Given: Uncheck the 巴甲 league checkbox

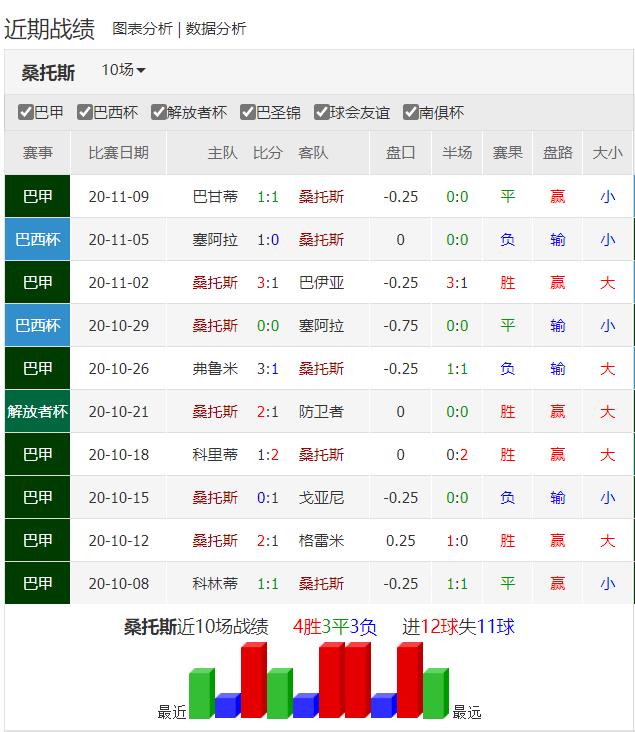Looking at the screenshot, I should pyautogui.click(x=26, y=112).
